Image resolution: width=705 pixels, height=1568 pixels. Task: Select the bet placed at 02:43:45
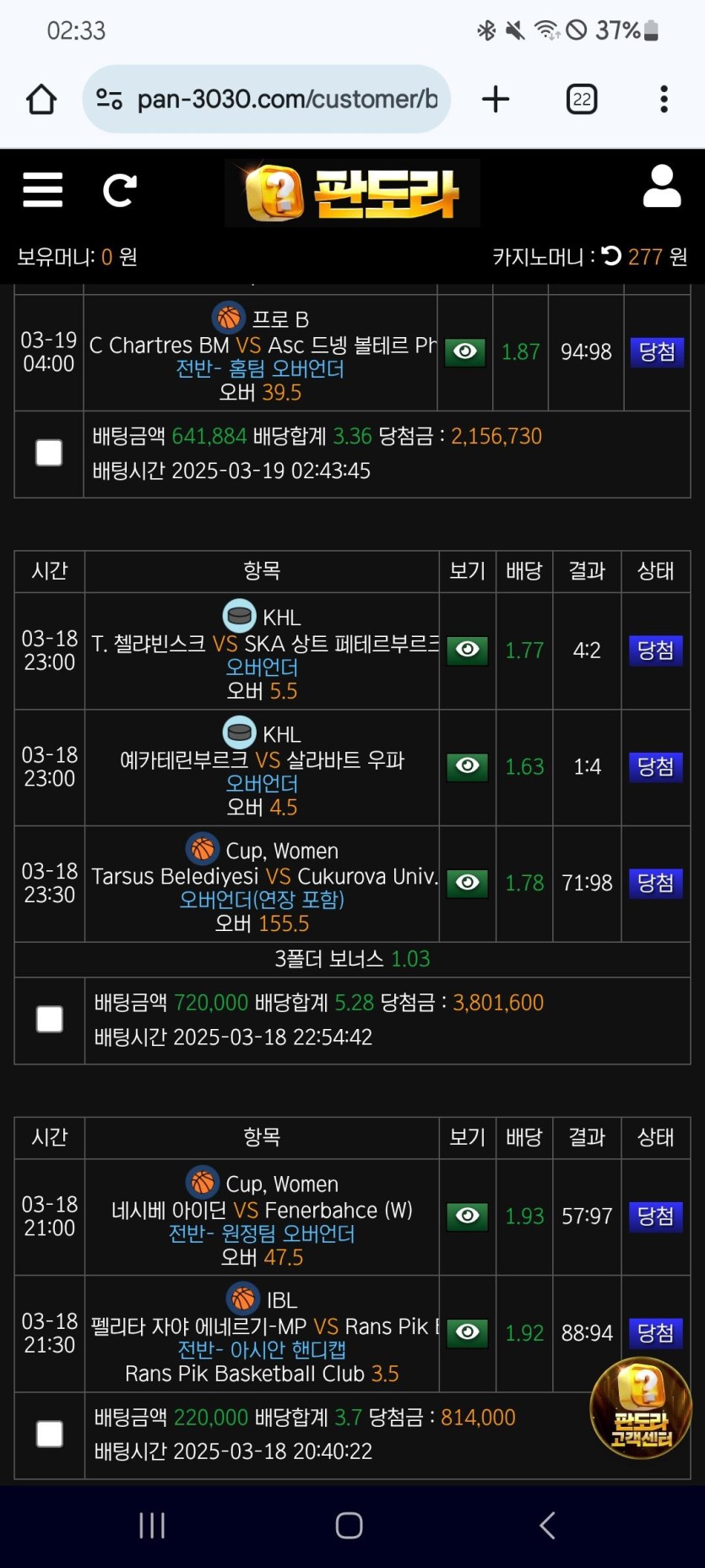tap(49, 453)
